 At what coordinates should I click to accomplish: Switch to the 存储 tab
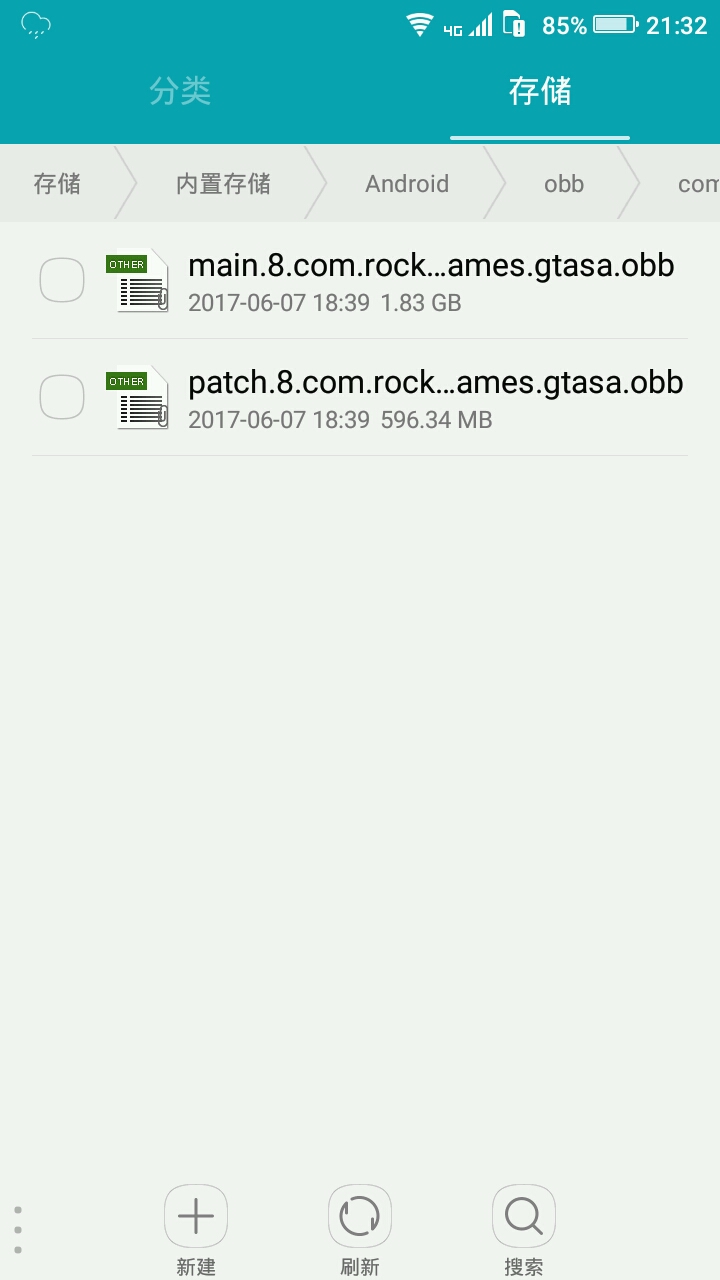click(540, 92)
